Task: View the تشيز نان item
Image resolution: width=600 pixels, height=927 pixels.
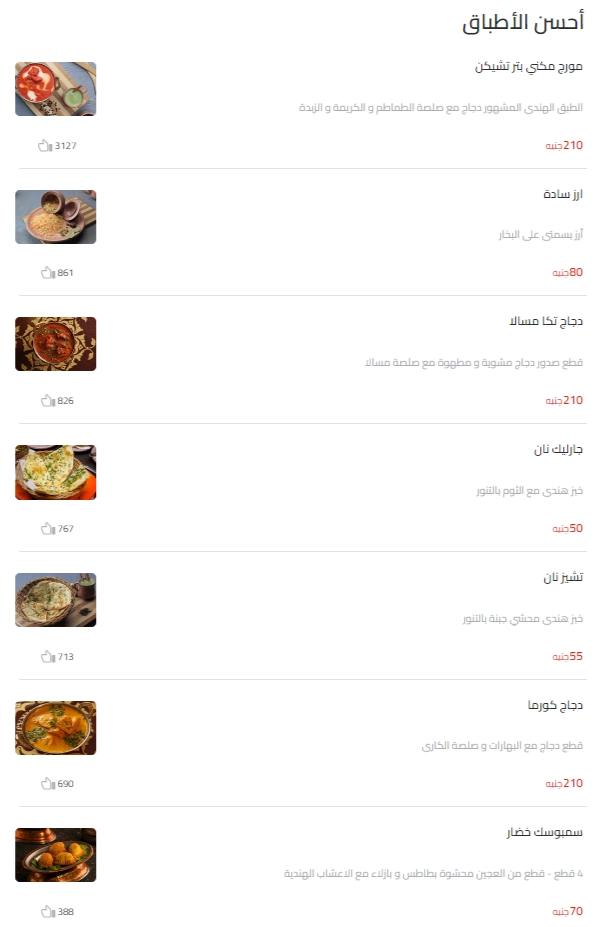Action: click(563, 578)
